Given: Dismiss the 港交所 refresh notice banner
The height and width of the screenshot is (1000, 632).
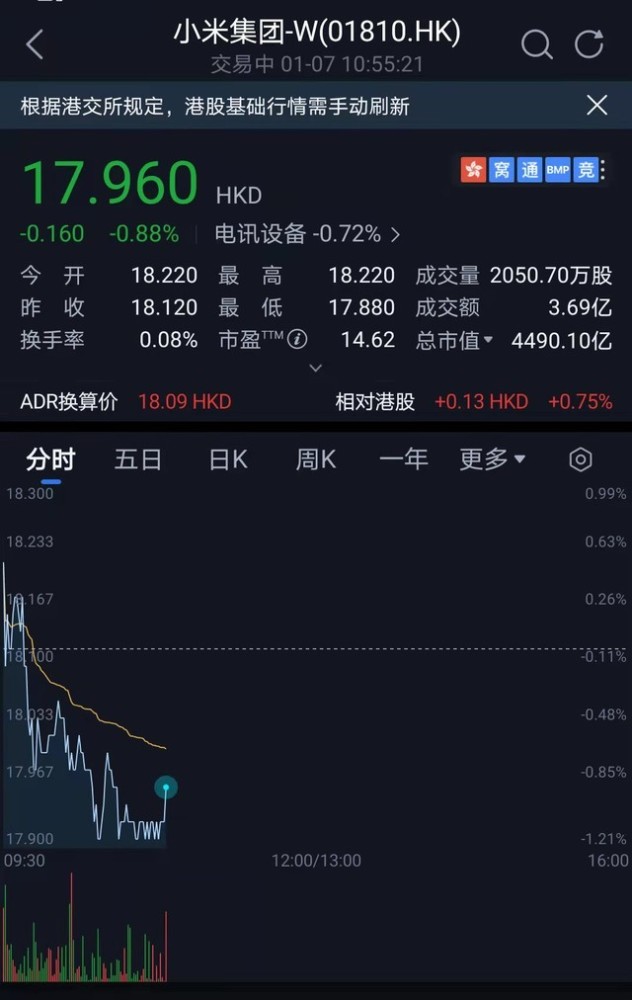Looking at the screenshot, I should pos(597,106).
